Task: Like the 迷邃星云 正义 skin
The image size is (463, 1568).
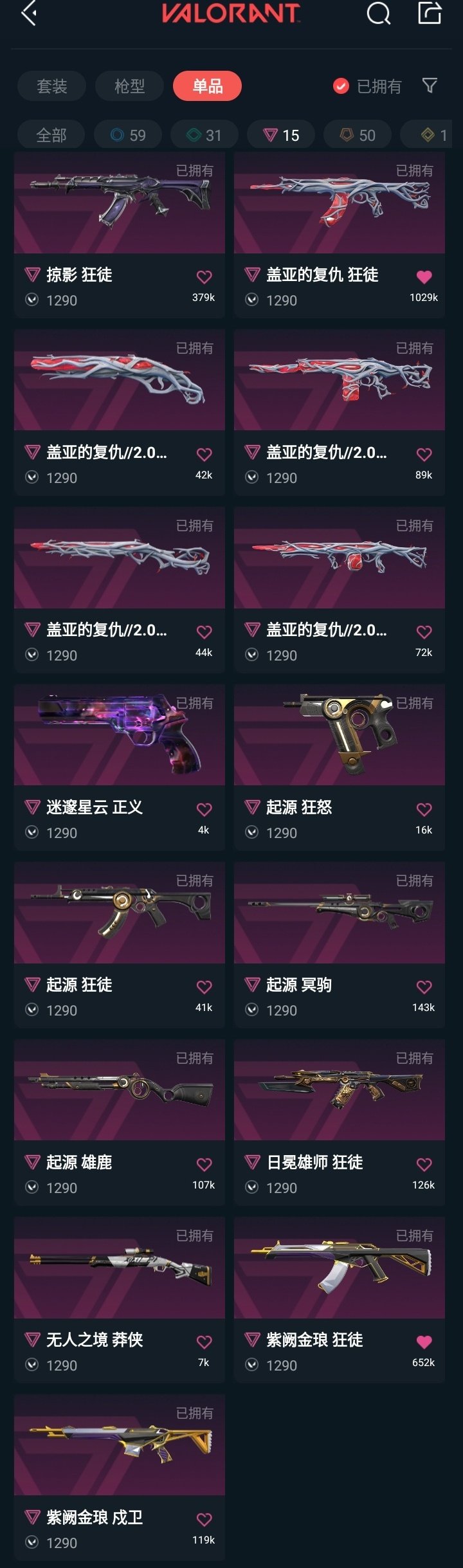Action: point(204,810)
